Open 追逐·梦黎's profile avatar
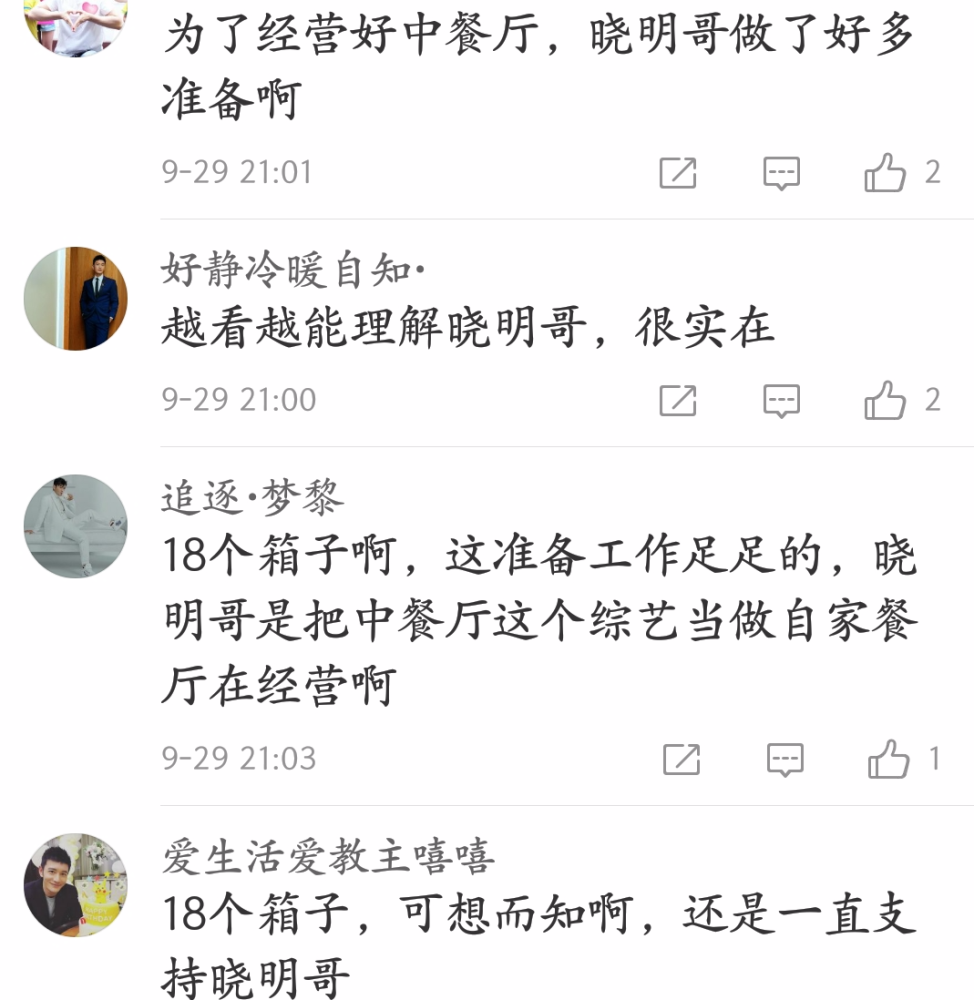Image resolution: width=974 pixels, height=1000 pixels. click(x=76, y=526)
